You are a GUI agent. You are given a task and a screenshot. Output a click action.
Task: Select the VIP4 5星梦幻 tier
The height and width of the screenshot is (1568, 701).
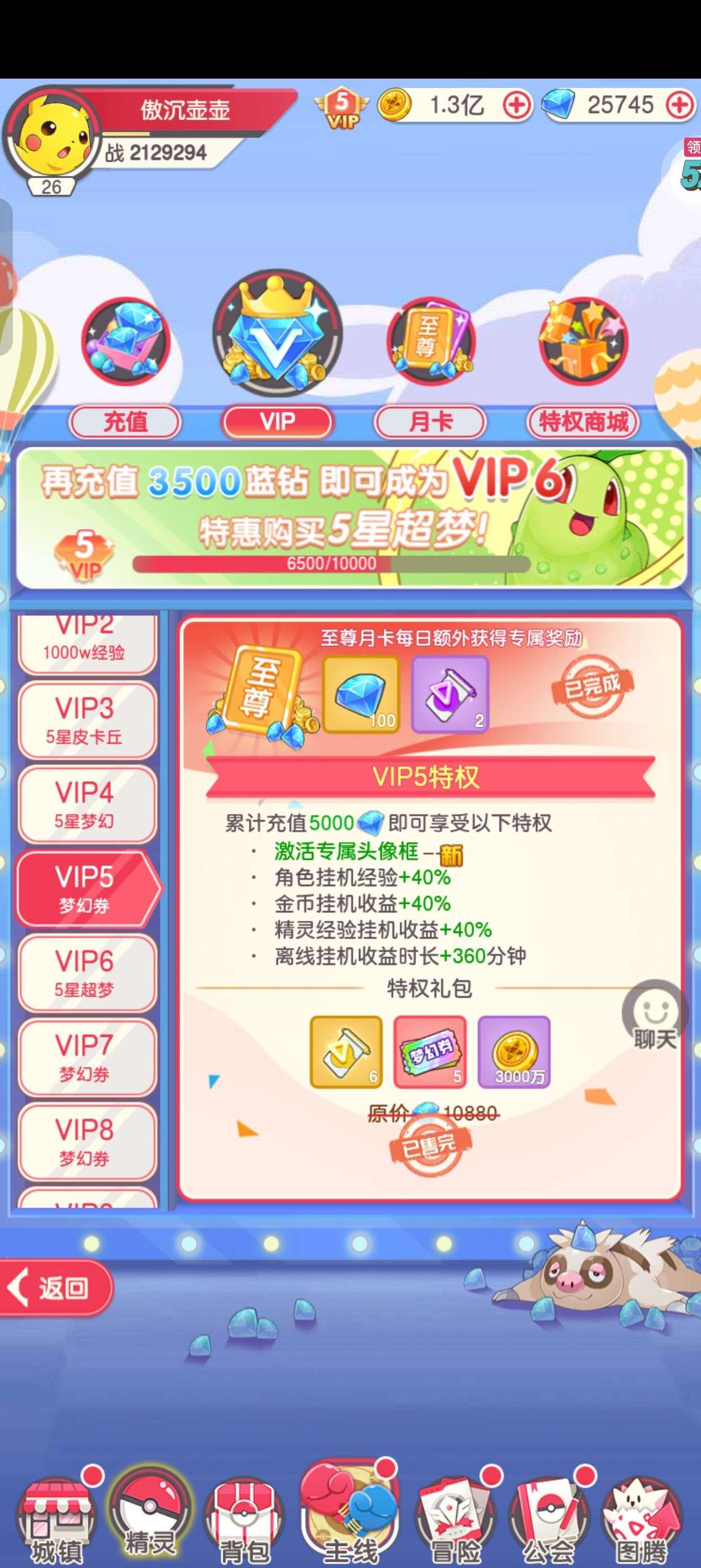coord(86,805)
